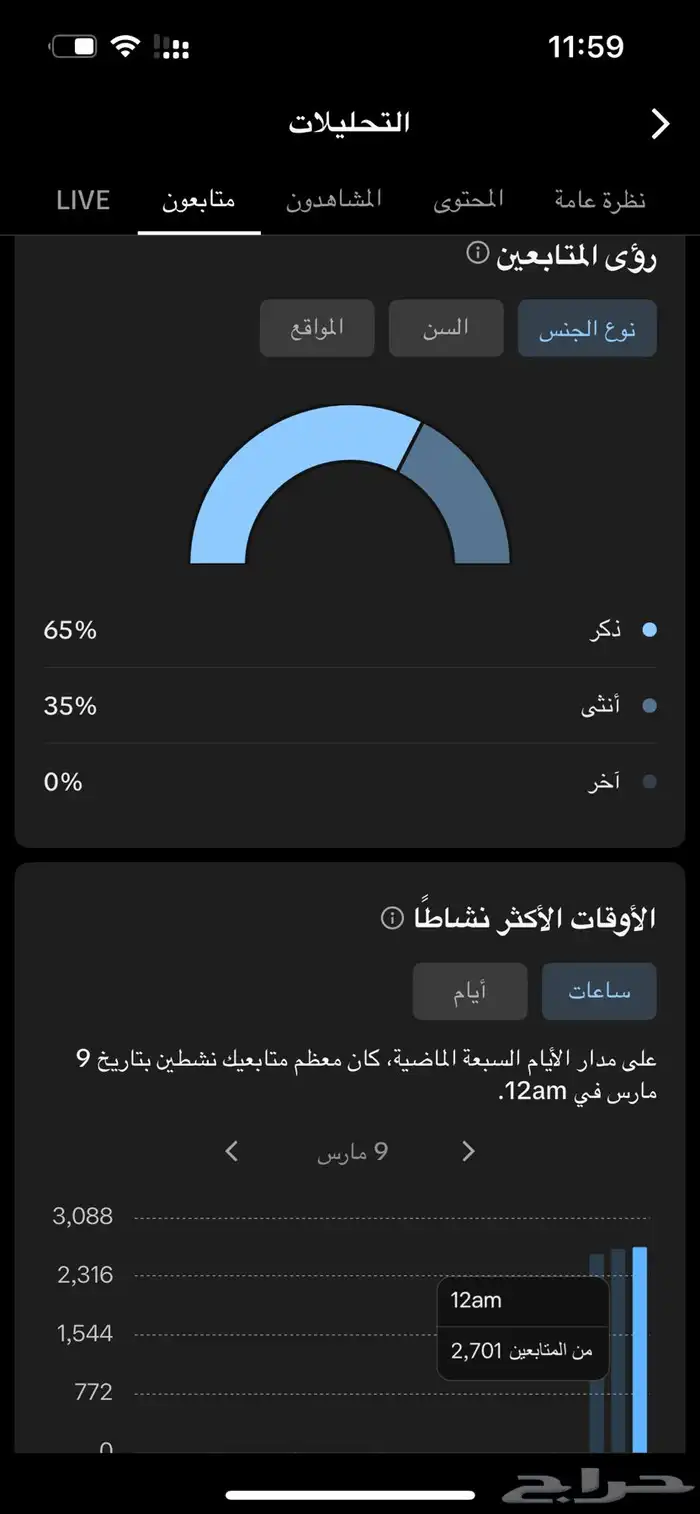Screen dimensions: 700x1514
Task: Tap info icon next to رؤى المتابعين
Action: pyautogui.click(x=478, y=254)
